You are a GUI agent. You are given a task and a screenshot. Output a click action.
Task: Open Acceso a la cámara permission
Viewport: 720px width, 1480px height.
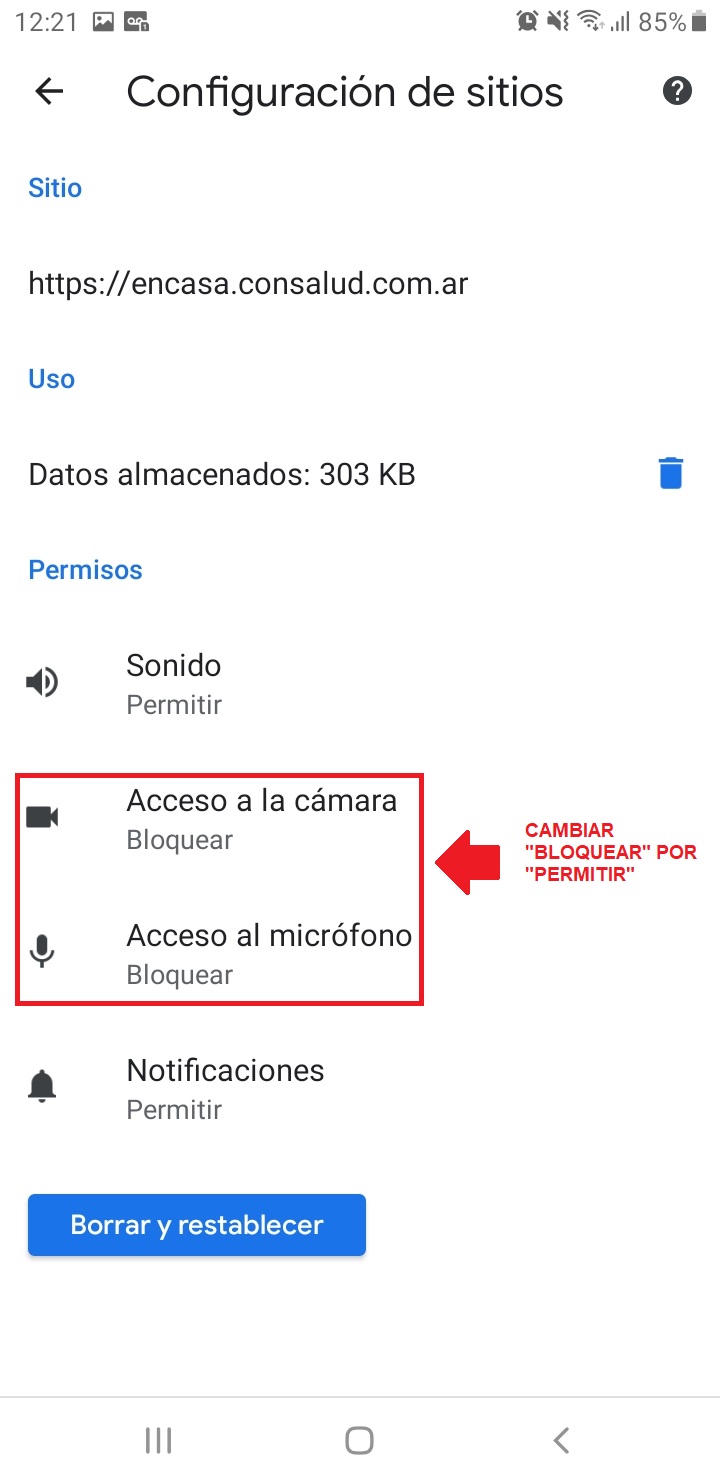[x=260, y=819]
